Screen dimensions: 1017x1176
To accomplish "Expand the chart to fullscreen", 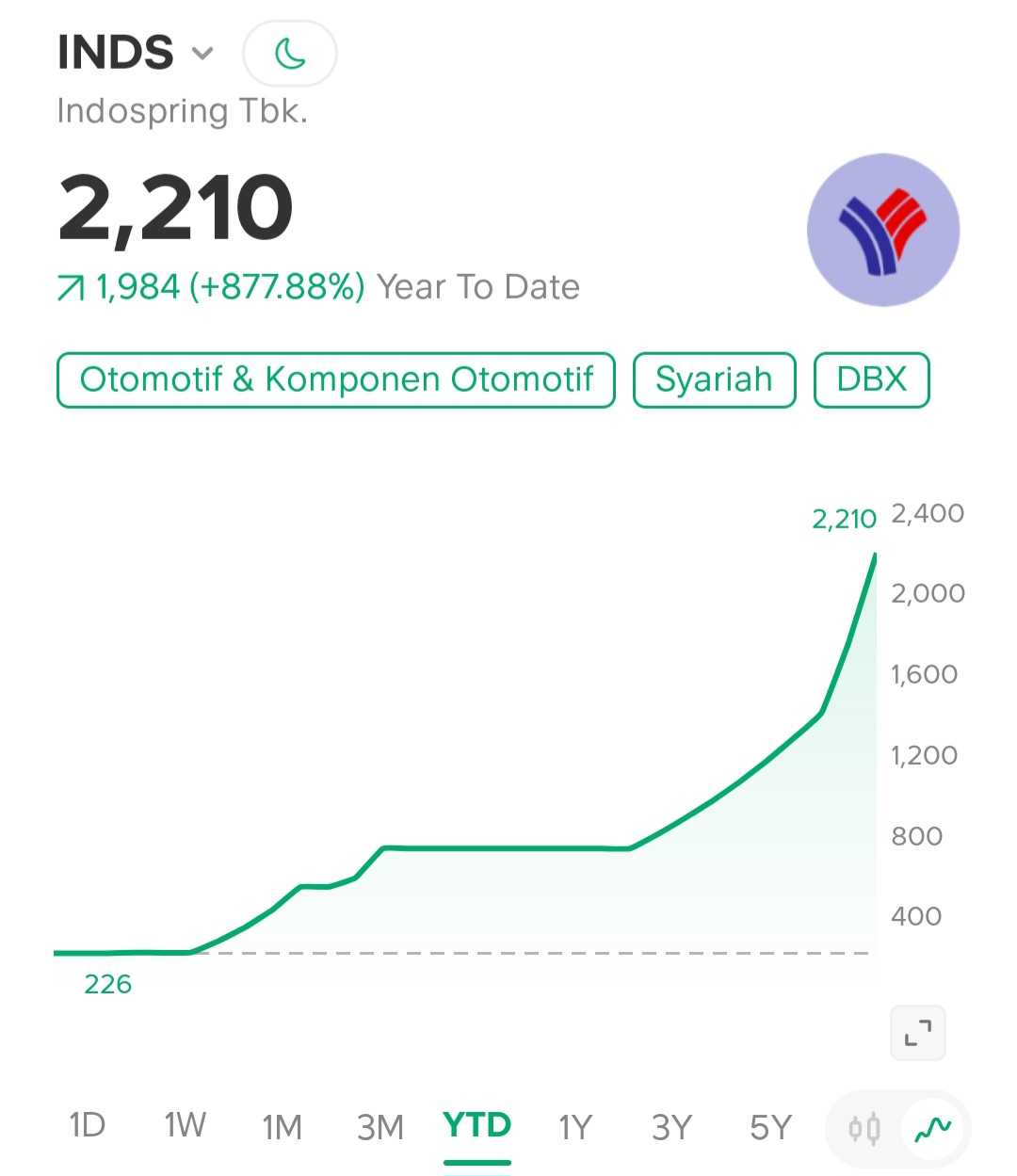I will click(x=917, y=1033).
